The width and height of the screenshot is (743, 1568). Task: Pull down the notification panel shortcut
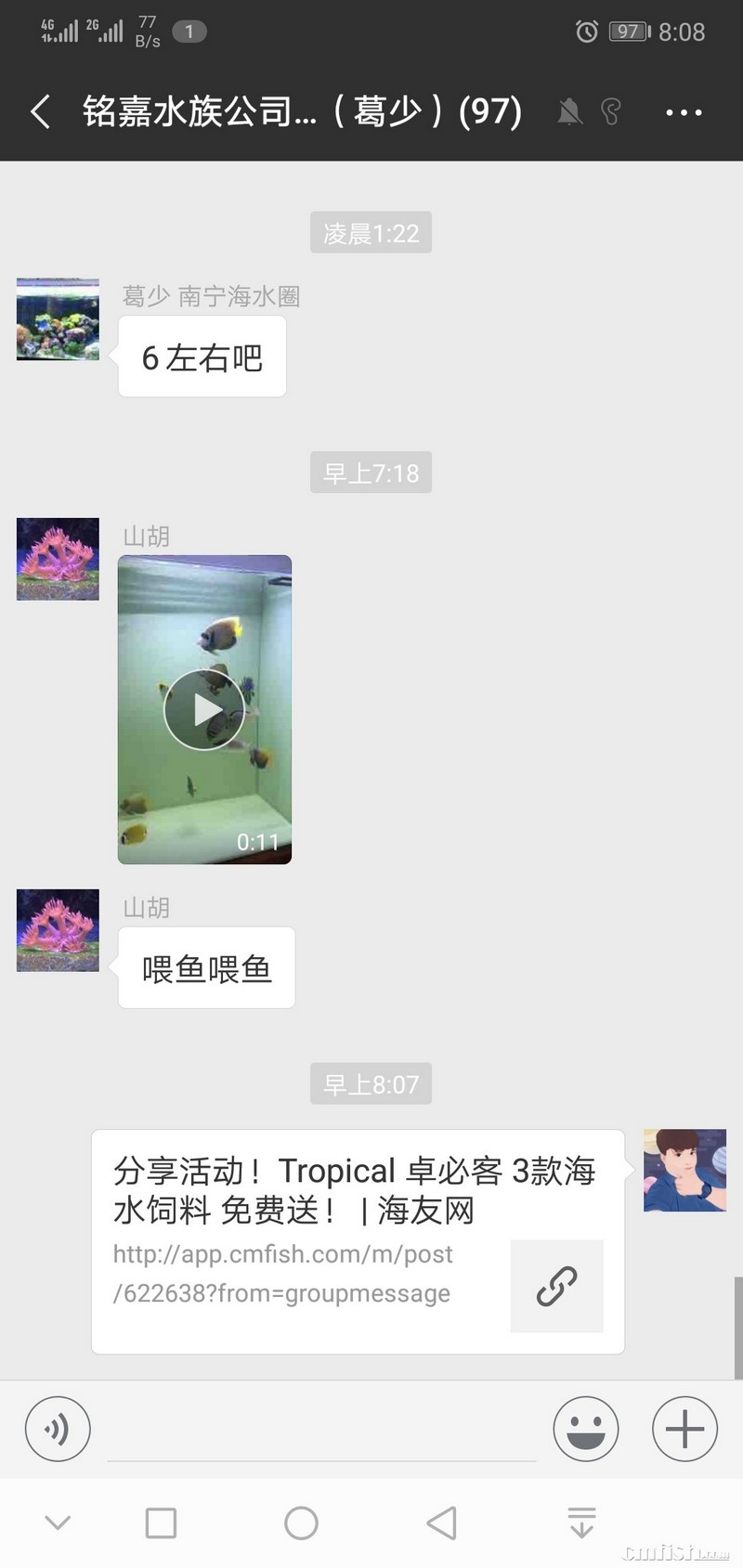pos(581,1523)
